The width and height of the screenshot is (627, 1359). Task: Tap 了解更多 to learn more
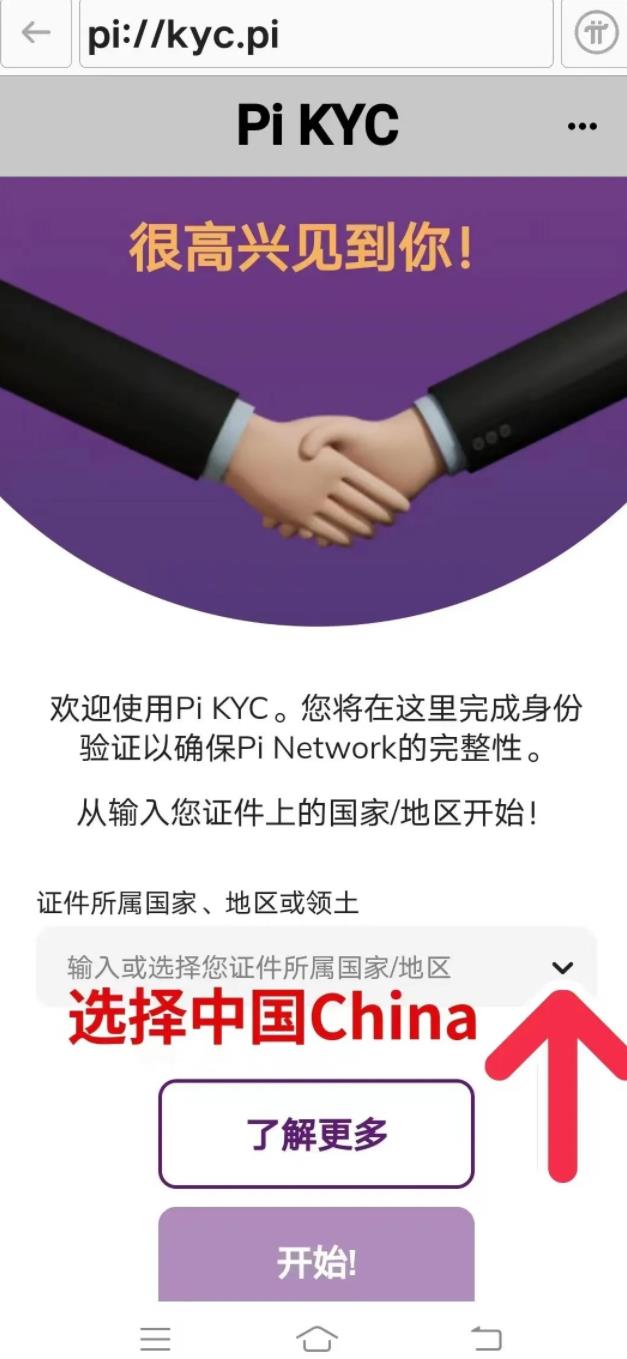tap(316, 1134)
